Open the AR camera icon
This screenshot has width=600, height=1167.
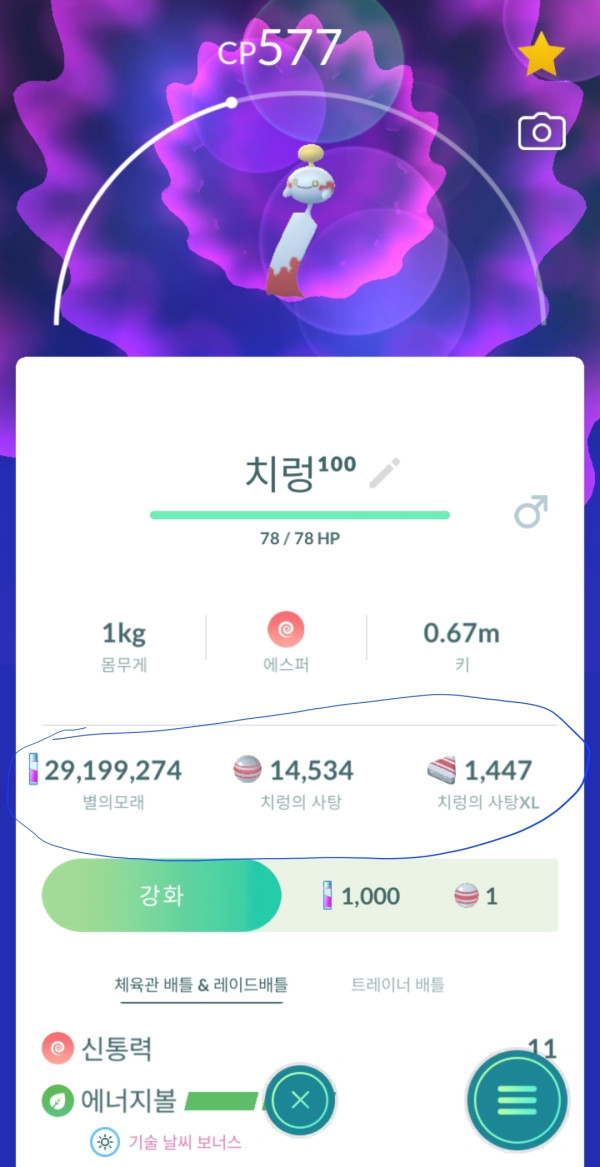click(541, 132)
